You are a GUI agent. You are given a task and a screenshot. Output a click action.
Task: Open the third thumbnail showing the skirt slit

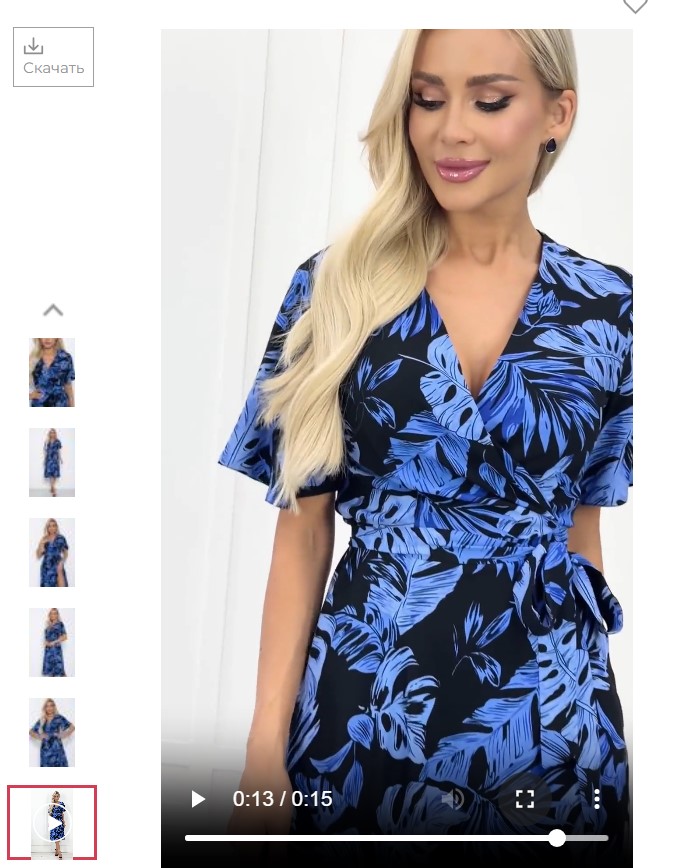52,552
